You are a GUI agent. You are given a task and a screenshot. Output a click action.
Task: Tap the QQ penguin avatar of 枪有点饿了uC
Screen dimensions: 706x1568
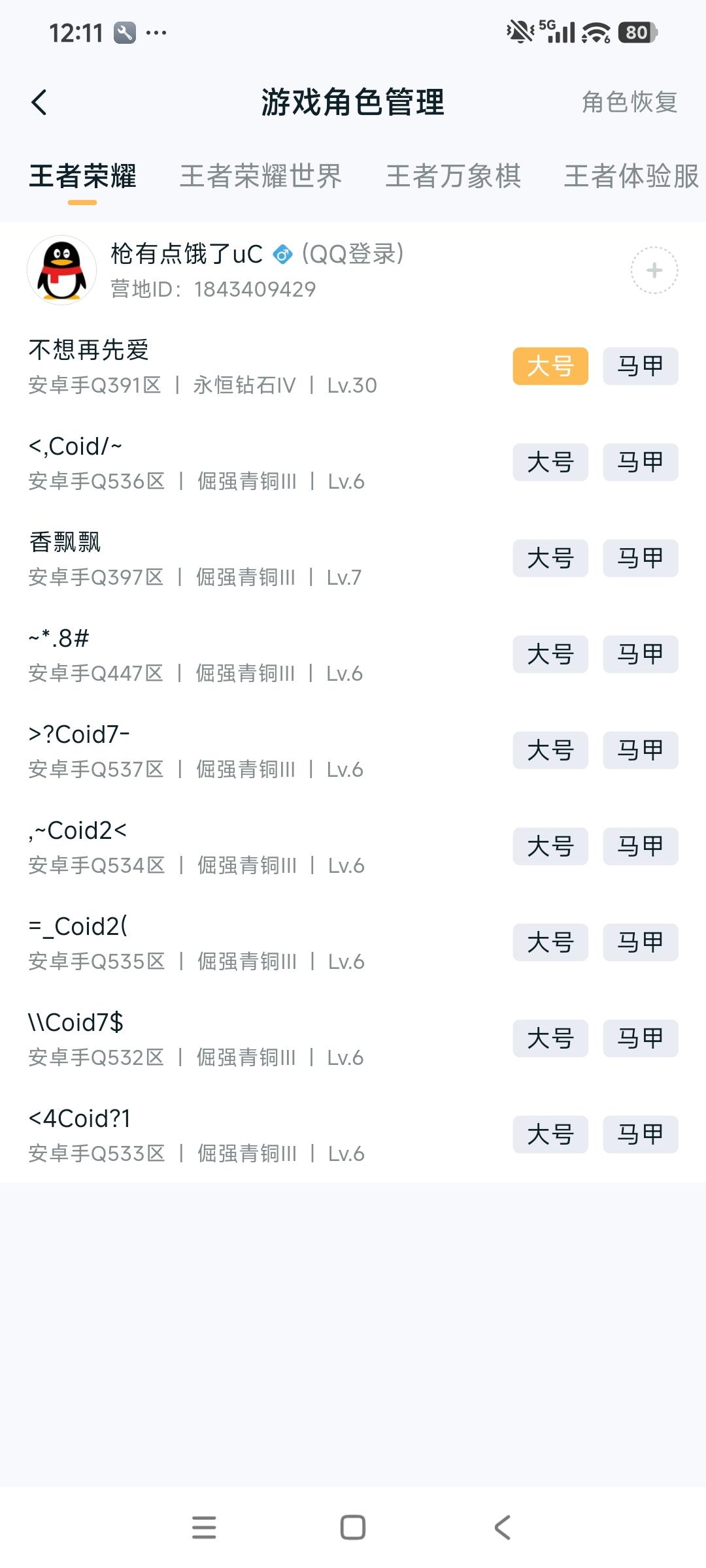pyautogui.click(x=62, y=269)
